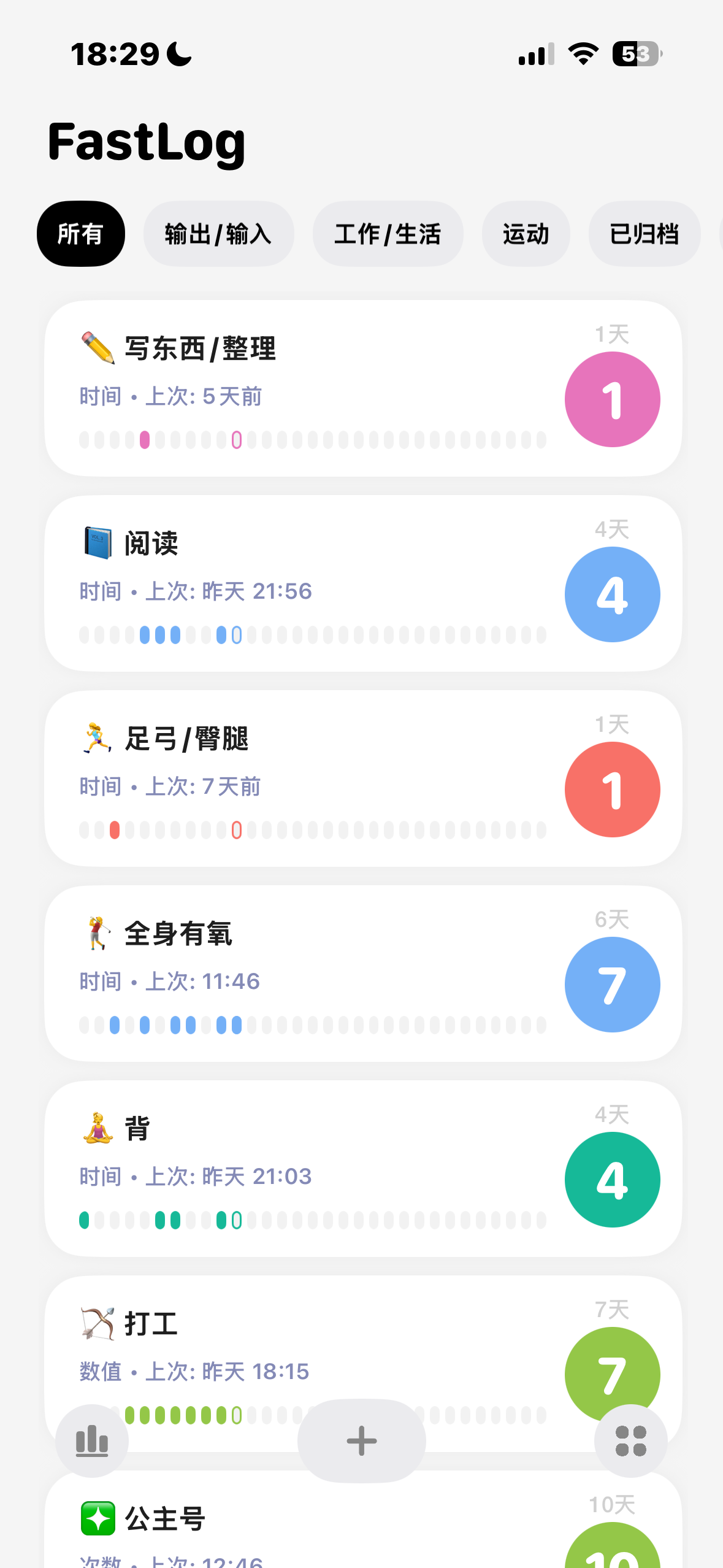Add a new log with plus button
Image resolution: width=723 pixels, height=1568 pixels.
(361, 1440)
